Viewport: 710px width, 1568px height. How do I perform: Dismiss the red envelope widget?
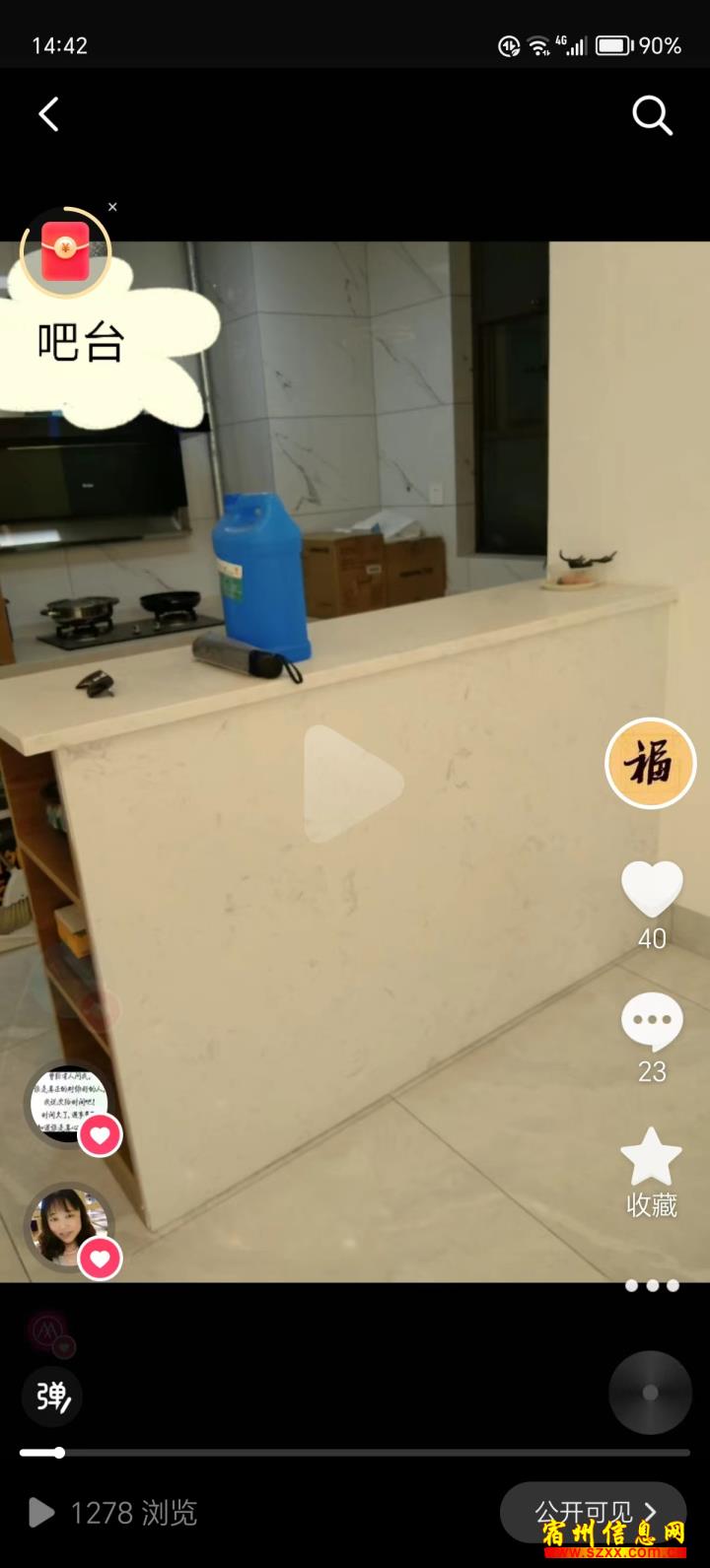[x=112, y=207]
